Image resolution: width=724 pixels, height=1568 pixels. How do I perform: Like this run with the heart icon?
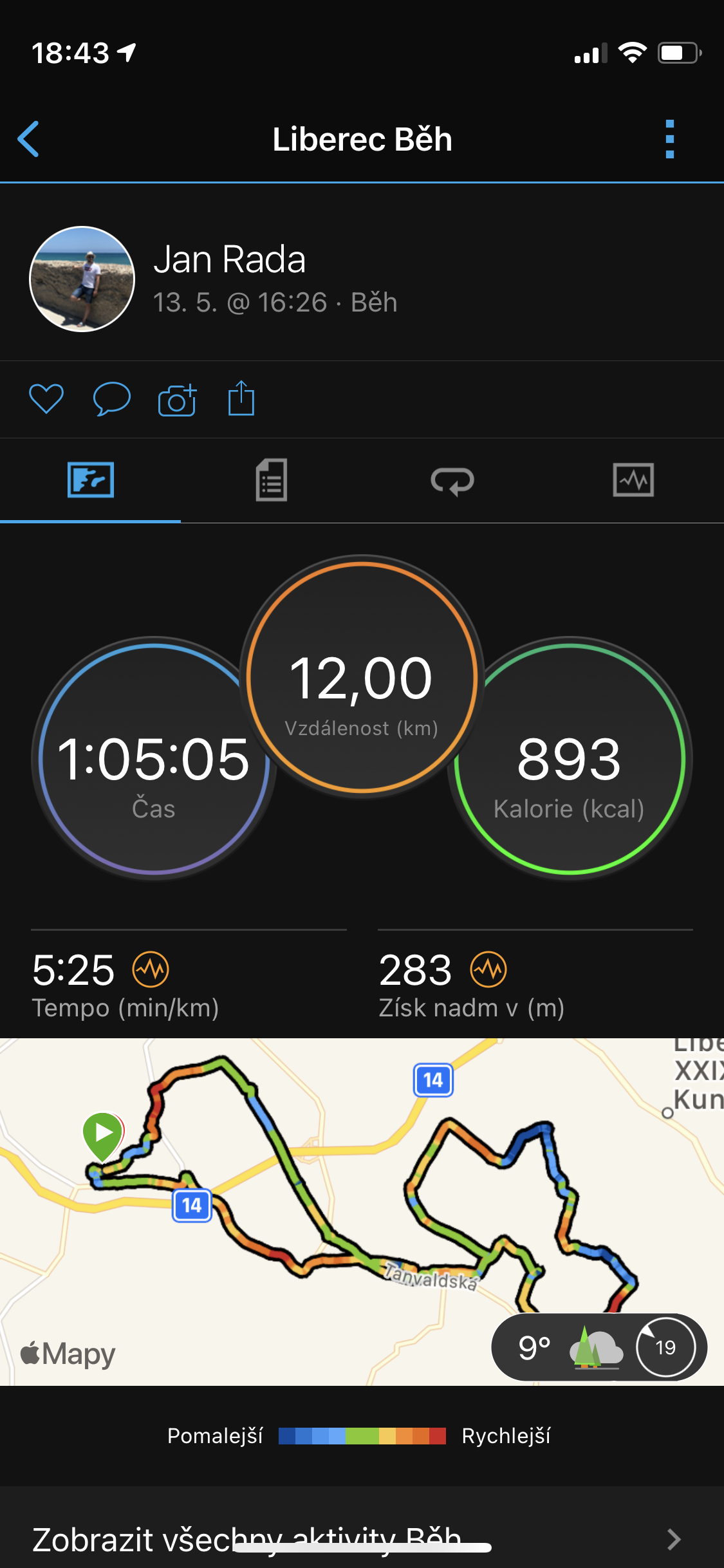46,399
